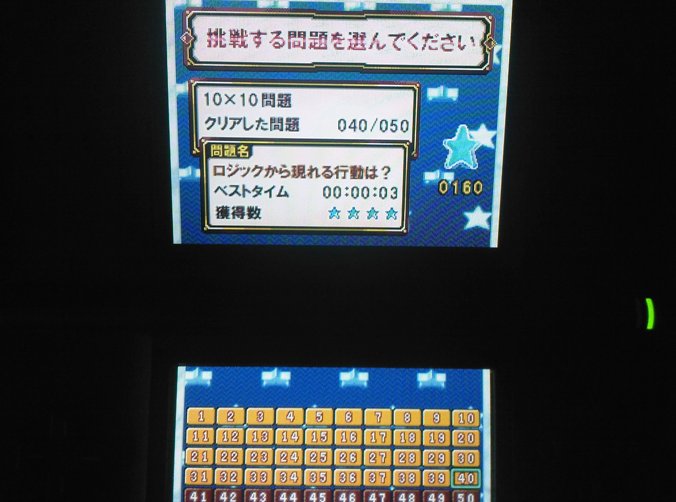
Task: Open unsolved puzzle number 45
Action: tap(318, 496)
